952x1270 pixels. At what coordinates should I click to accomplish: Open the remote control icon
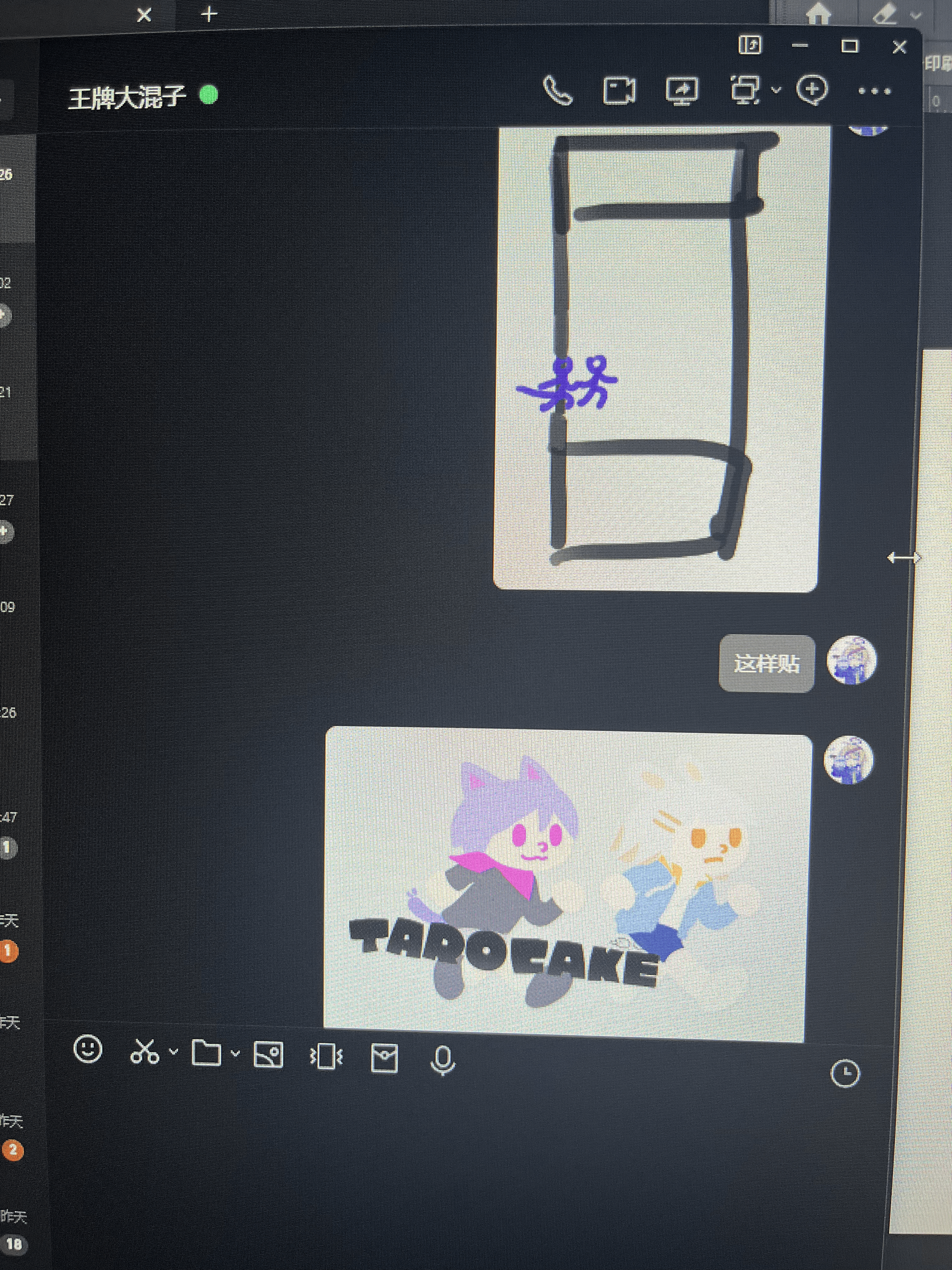click(x=745, y=90)
